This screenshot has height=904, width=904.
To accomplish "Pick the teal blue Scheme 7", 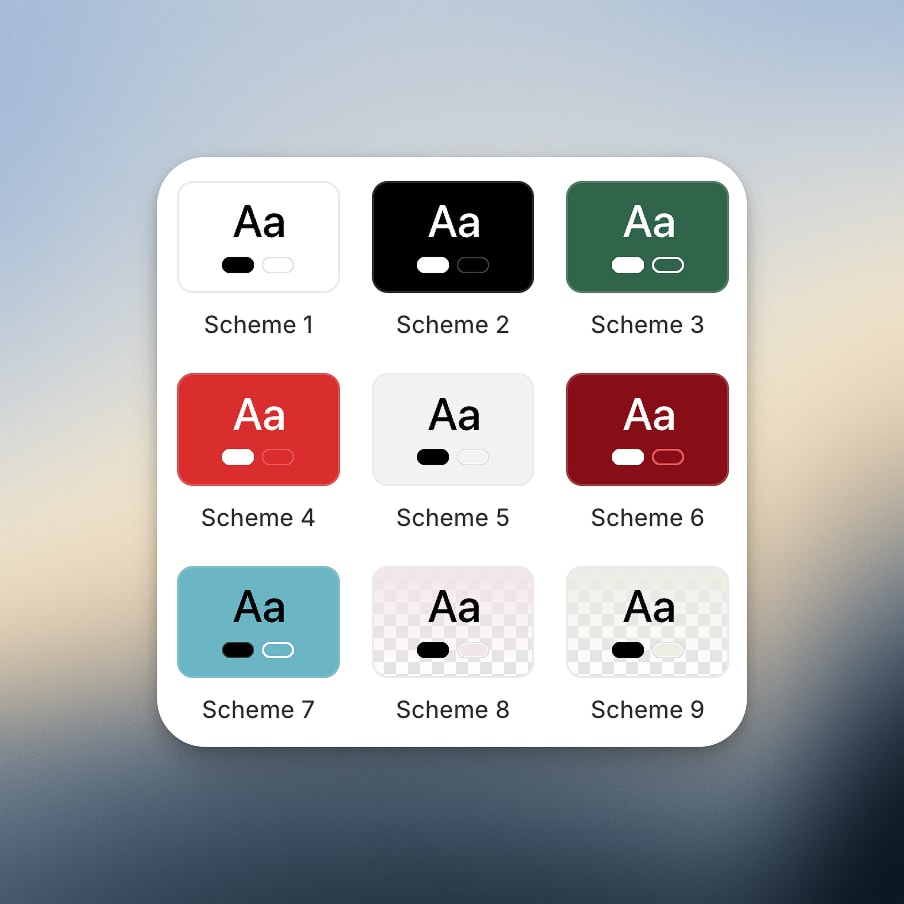I will tap(258, 621).
